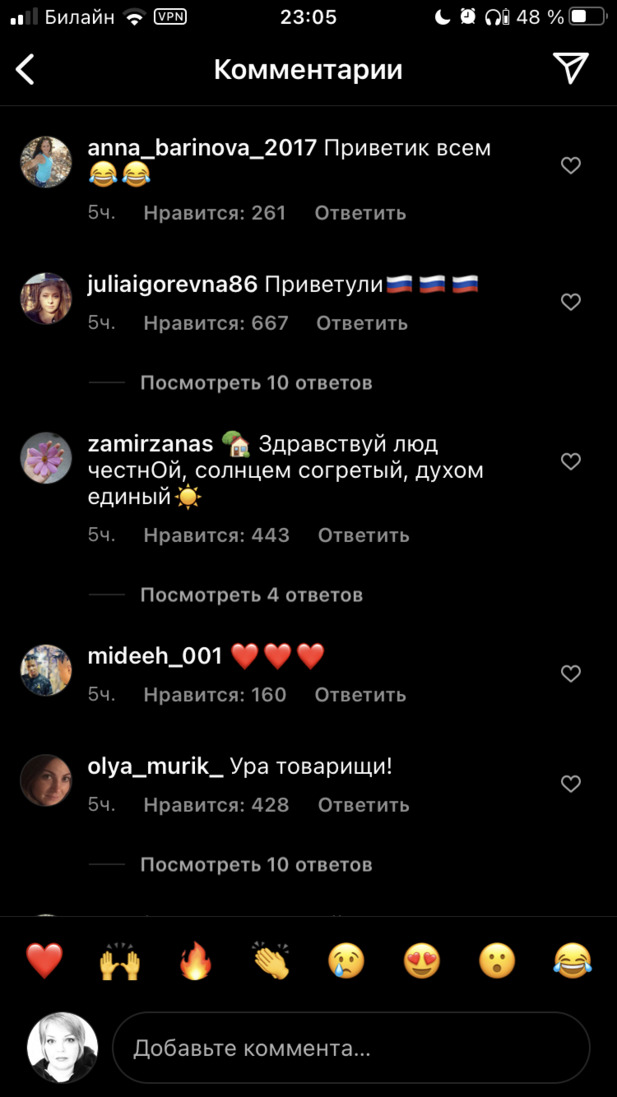The height and width of the screenshot is (1097, 617).
Task: Insert the red heart quick emoji
Action: 44,961
